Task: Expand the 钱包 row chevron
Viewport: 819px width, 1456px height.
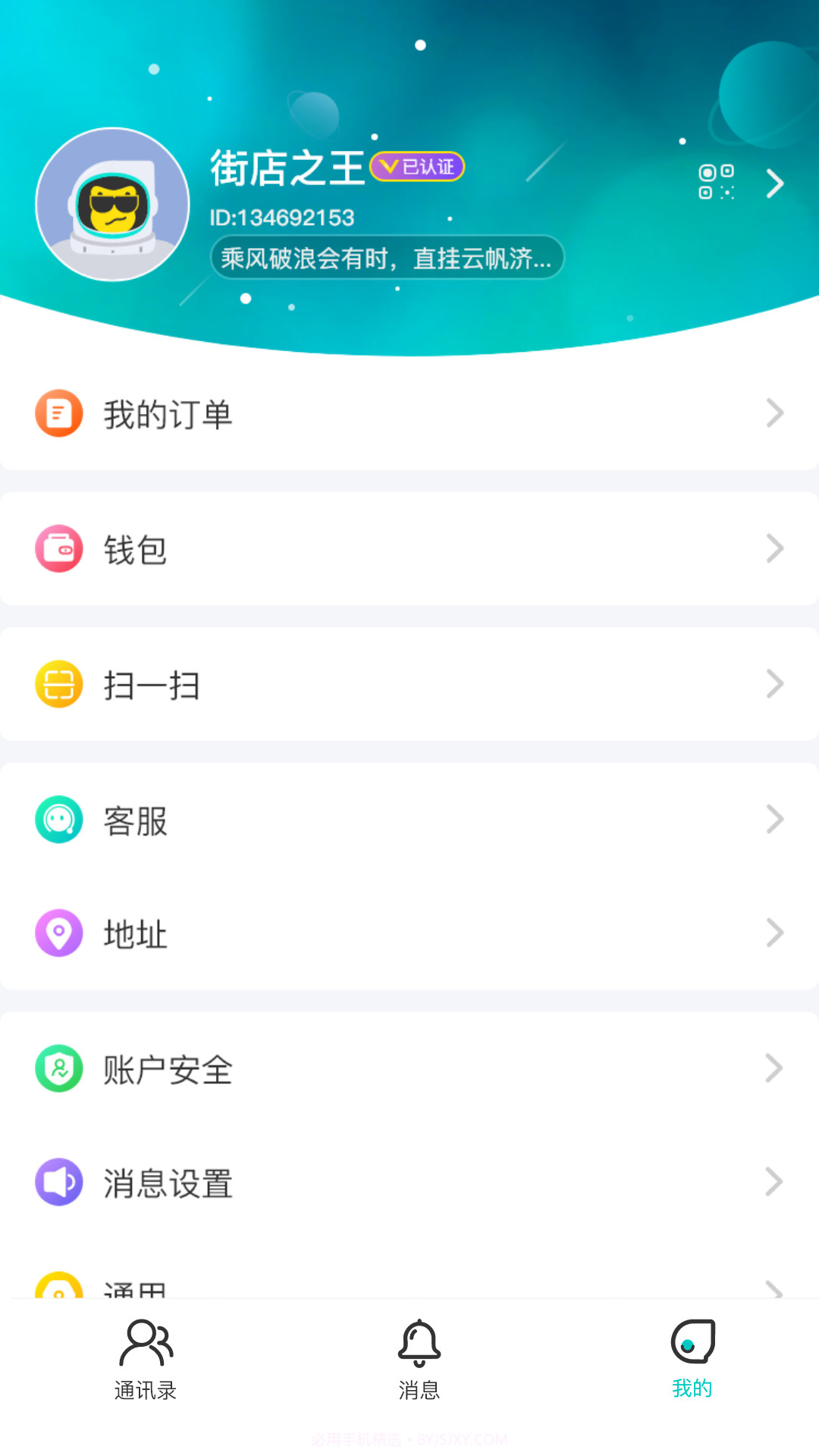Action: [x=775, y=549]
